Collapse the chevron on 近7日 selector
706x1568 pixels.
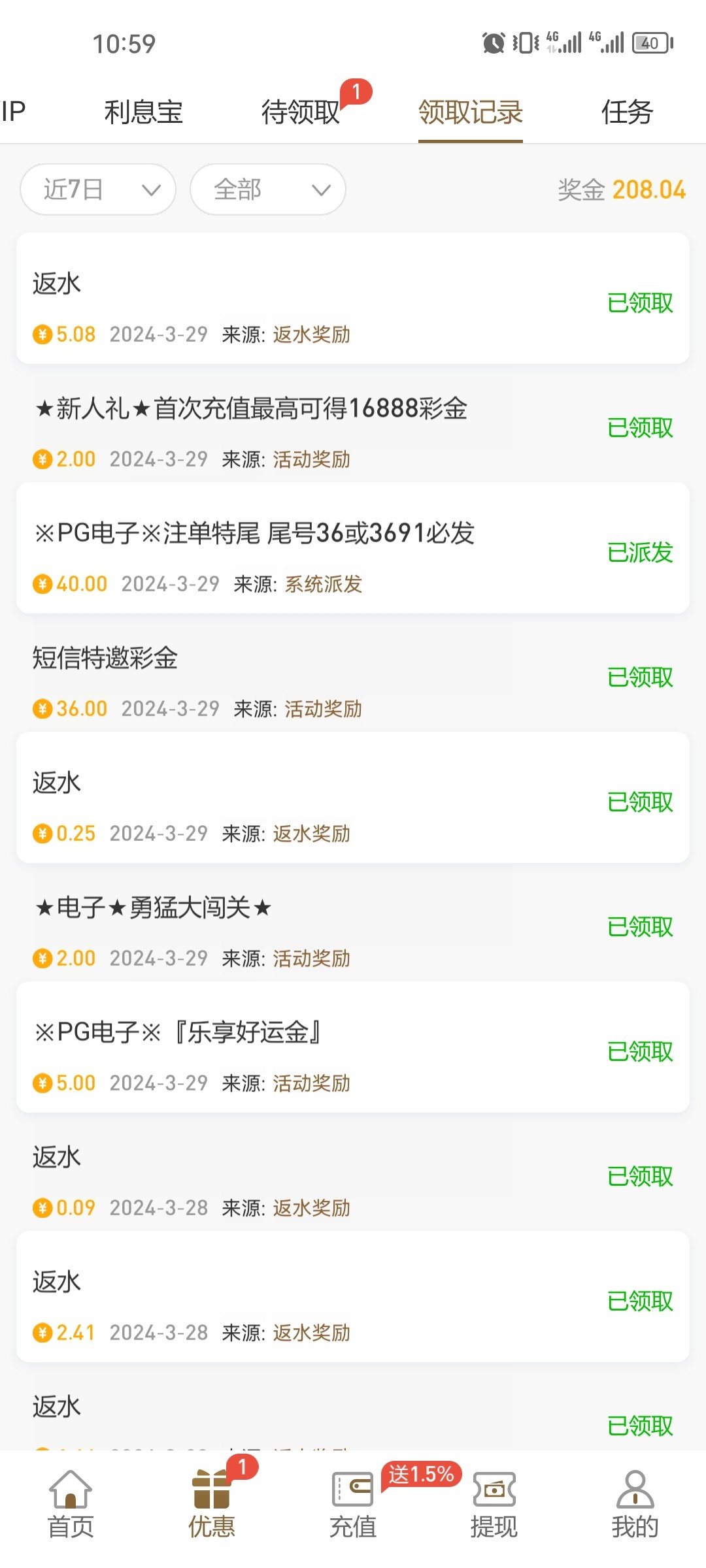[152, 191]
